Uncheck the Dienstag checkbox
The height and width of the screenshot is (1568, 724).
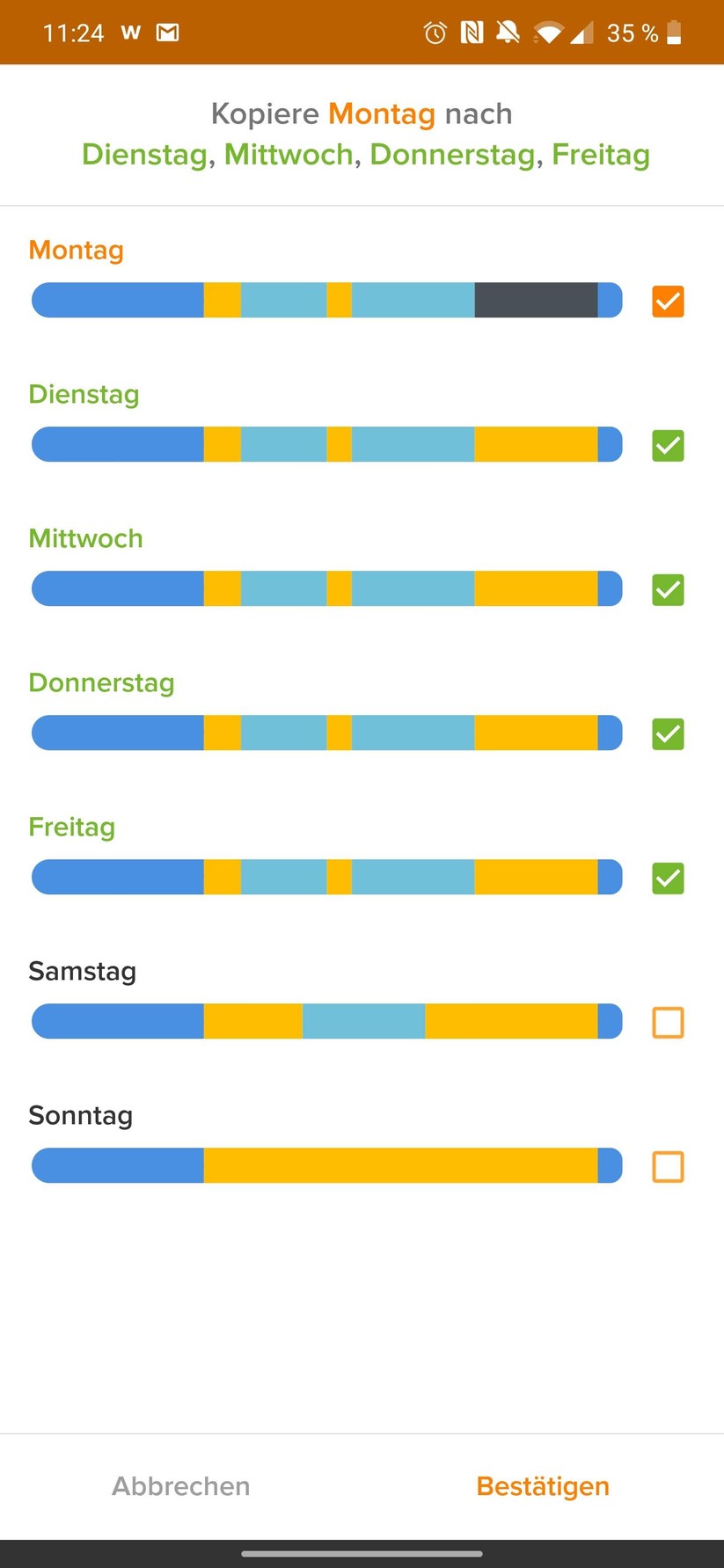[668, 446]
